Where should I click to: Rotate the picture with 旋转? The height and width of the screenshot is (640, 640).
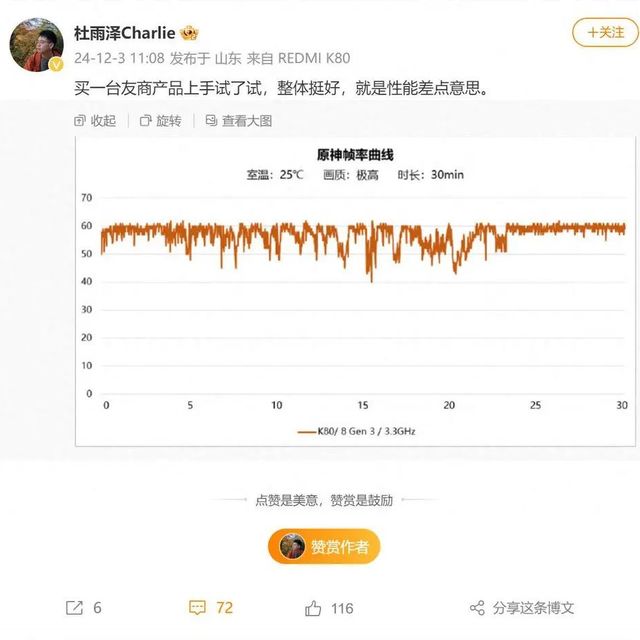pos(160,121)
